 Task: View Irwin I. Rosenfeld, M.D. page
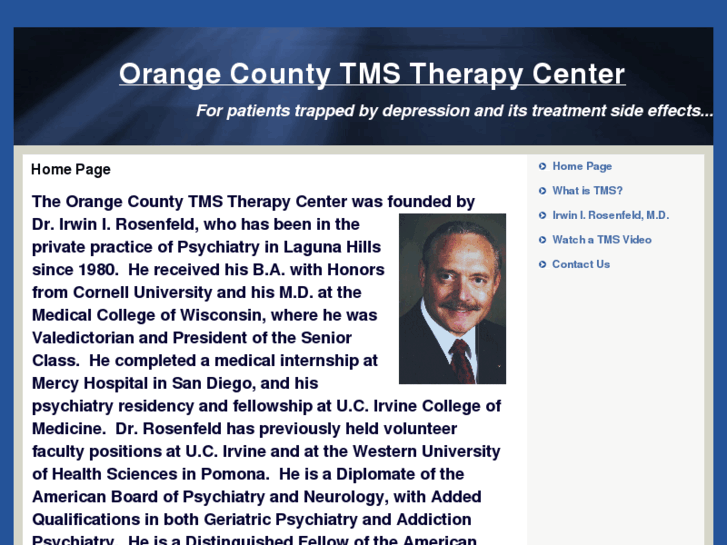tap(610, 215)
